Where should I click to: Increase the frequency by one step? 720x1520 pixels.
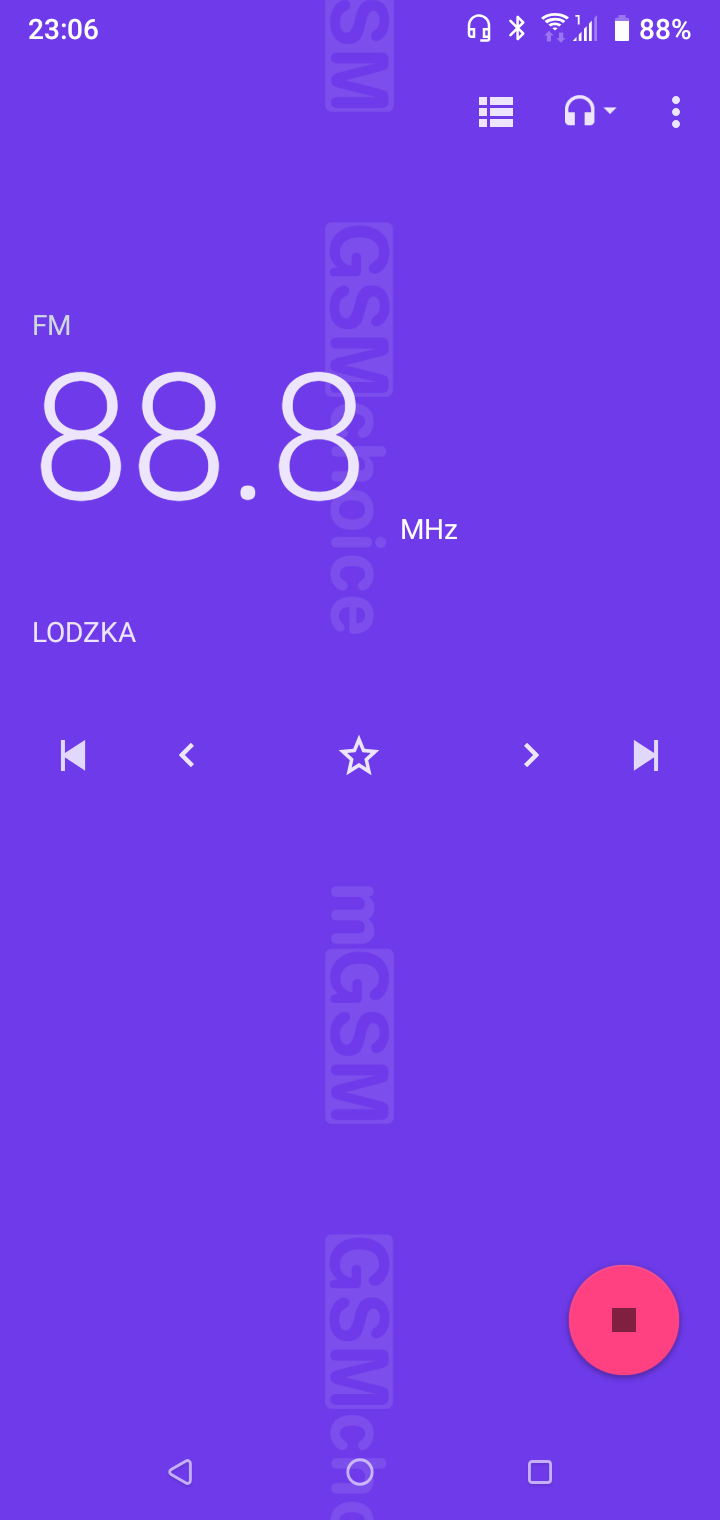(531, 755)
